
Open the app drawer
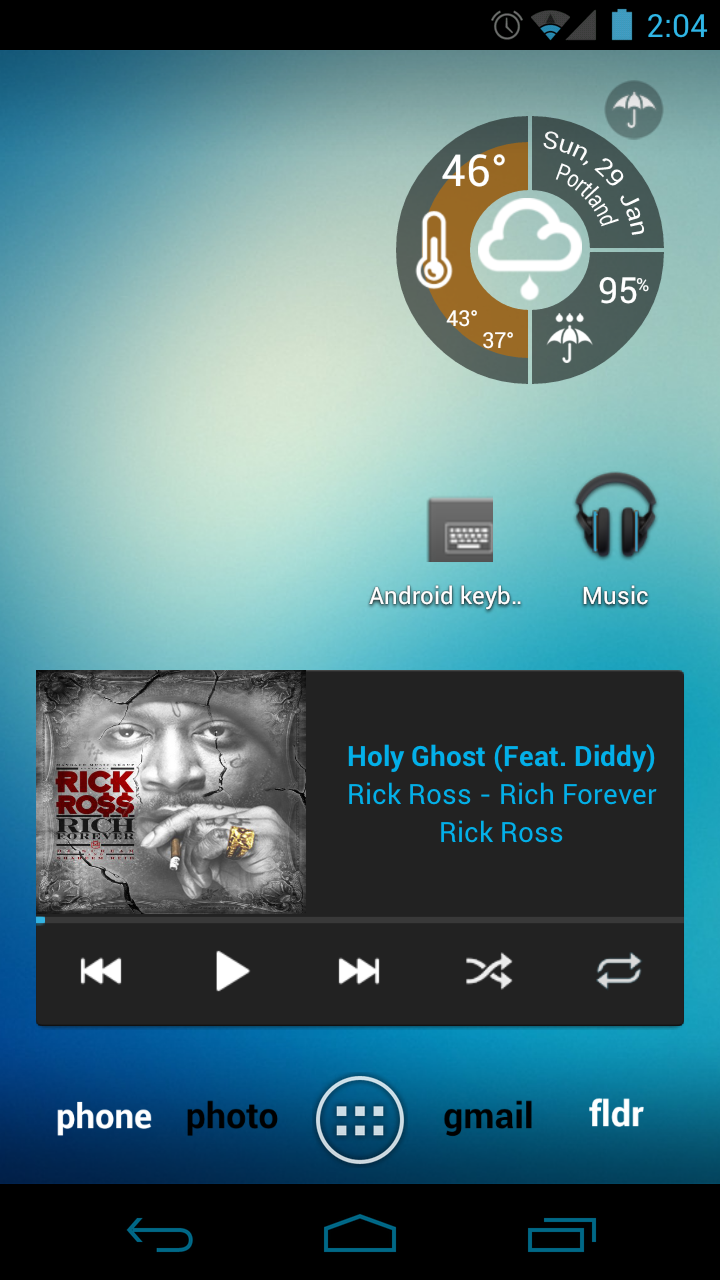click(360, 1121)
